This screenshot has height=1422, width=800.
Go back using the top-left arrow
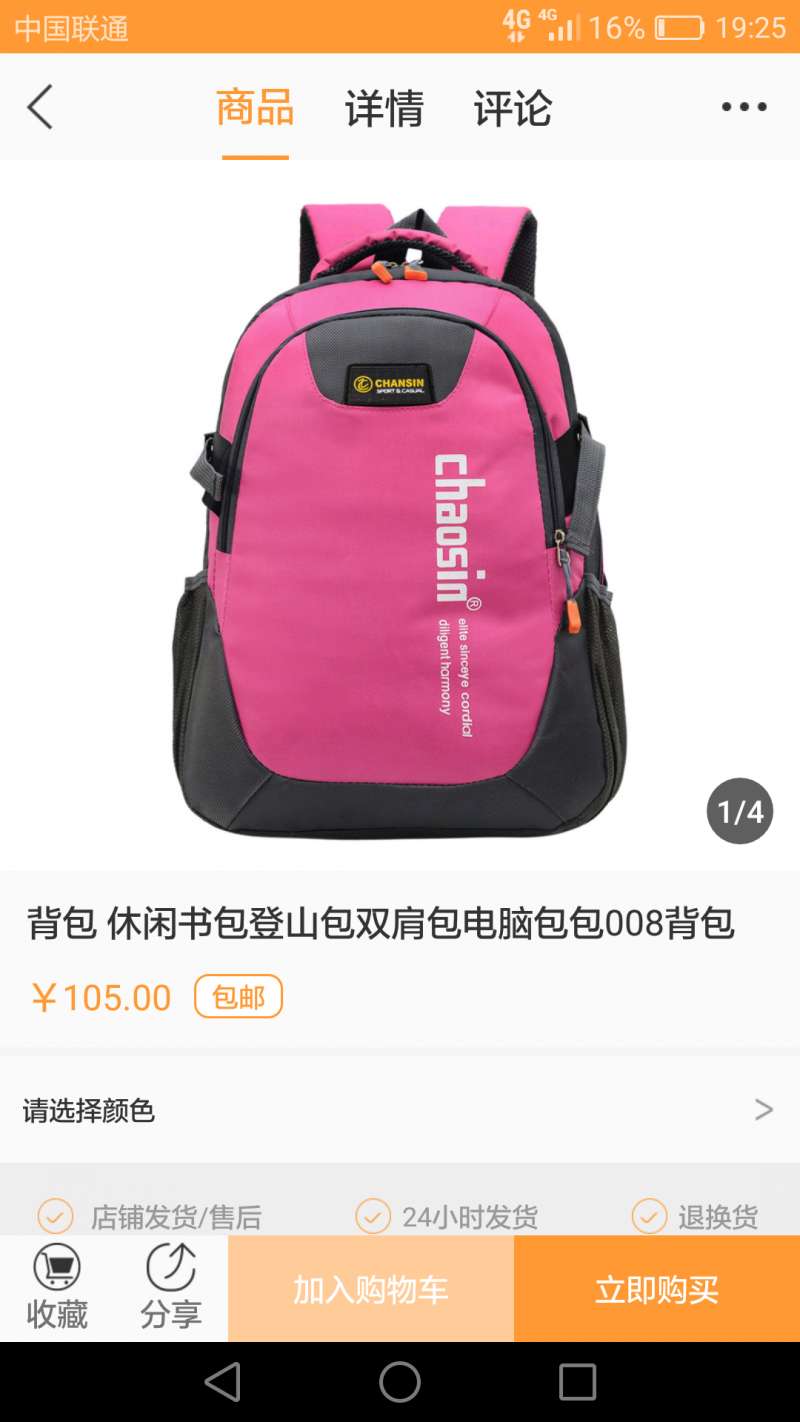coord(40,107)
